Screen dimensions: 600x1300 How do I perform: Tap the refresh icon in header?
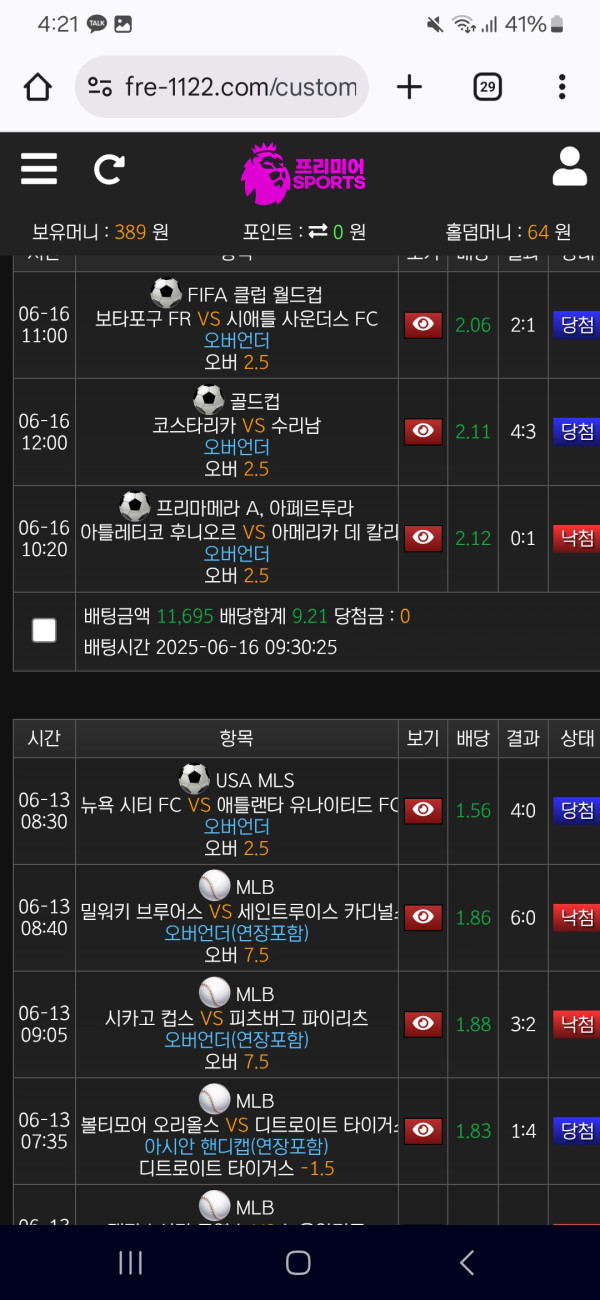click(108, 169)
